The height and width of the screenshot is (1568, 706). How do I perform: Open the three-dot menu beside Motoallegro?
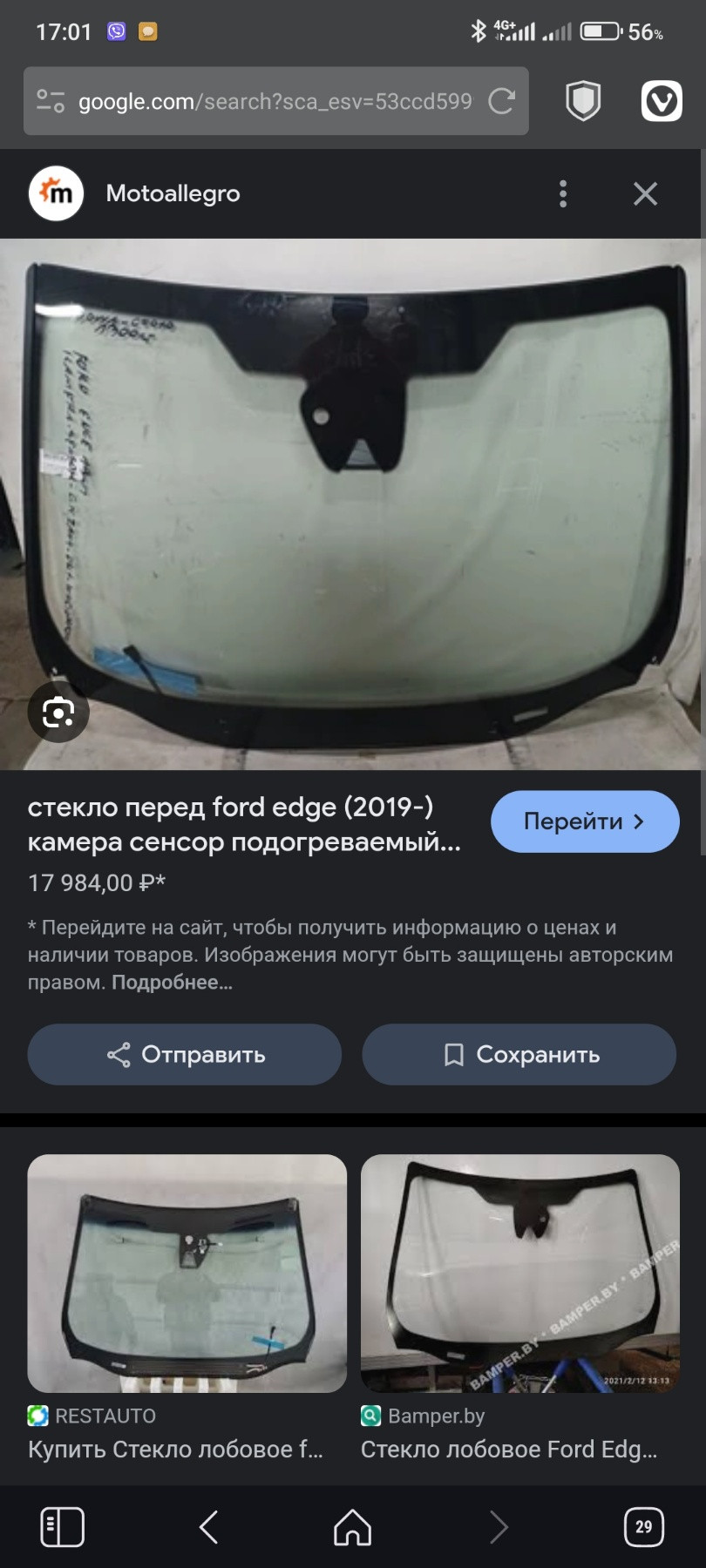tap(563, 193)
